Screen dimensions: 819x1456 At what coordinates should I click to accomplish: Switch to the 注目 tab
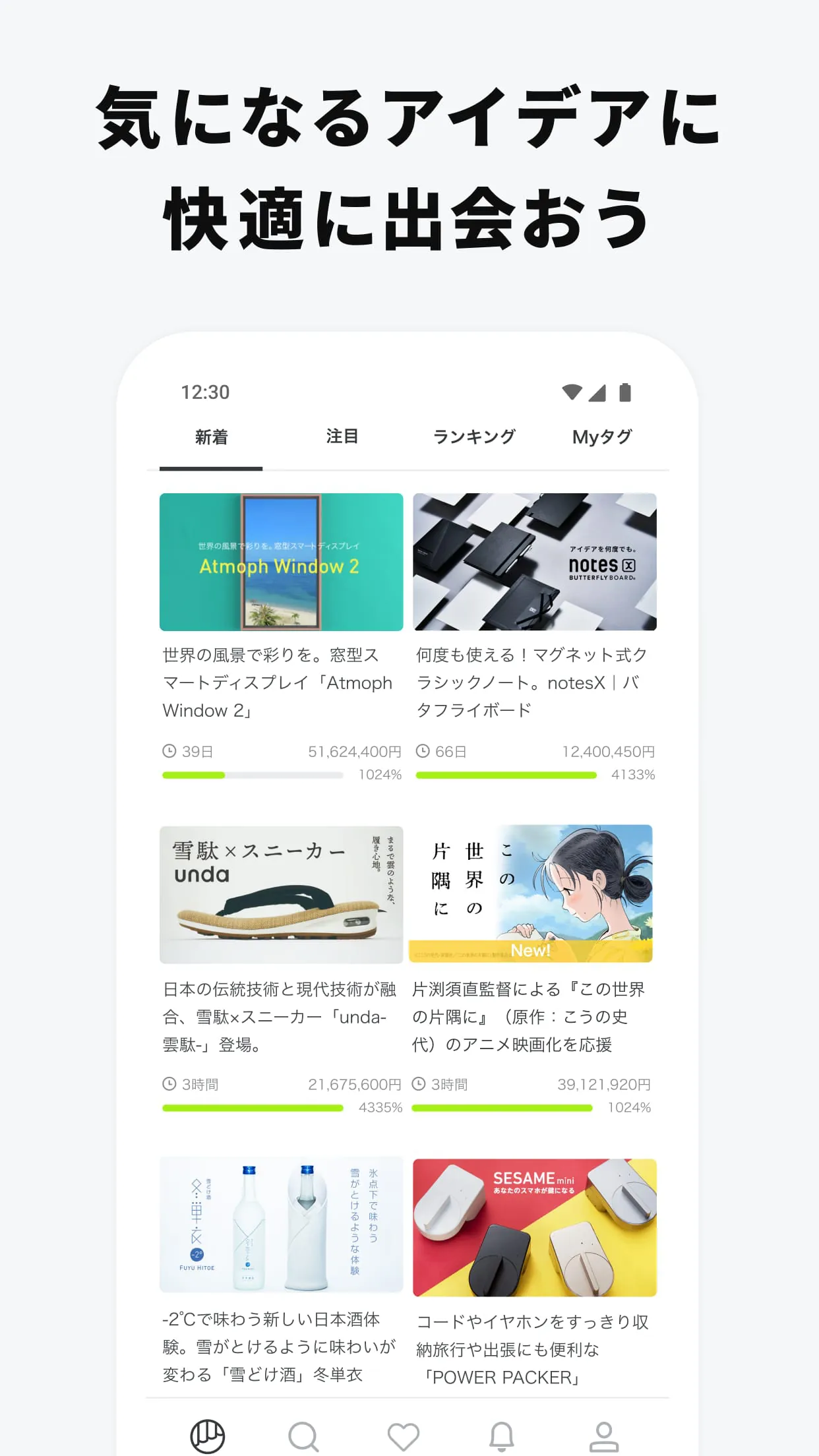pyautogui.click(x=340, y=436)
